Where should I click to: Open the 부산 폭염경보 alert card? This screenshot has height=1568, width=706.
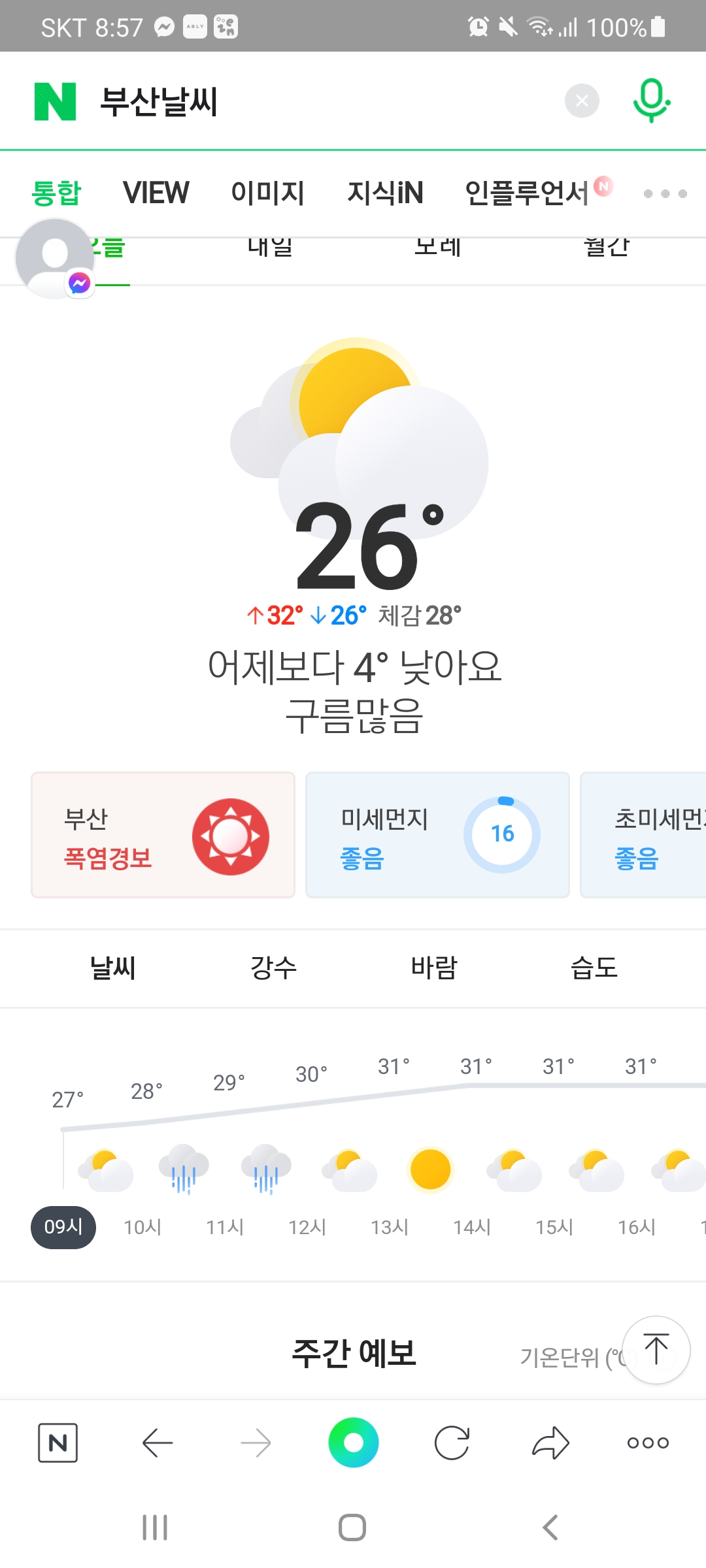click(163, 835)
